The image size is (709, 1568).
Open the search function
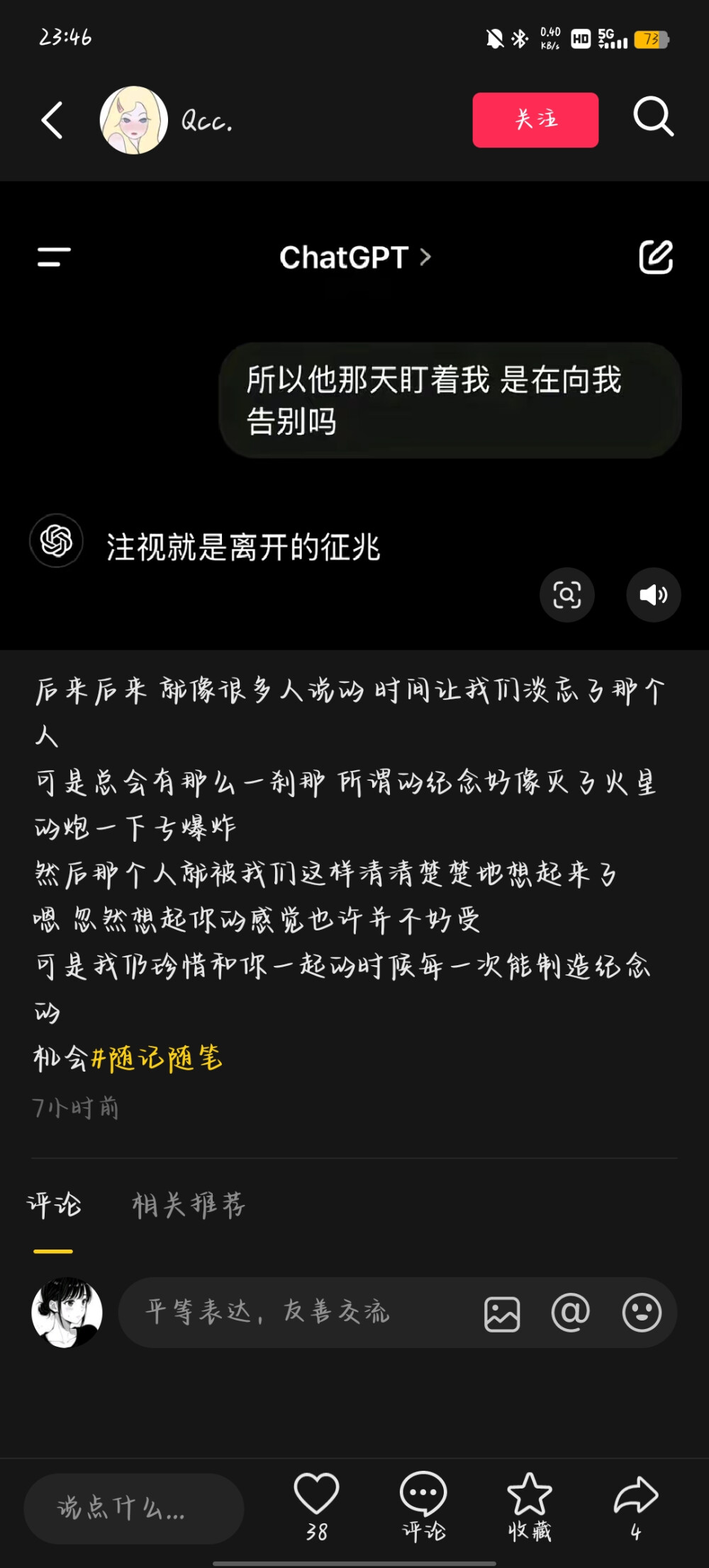coord(652,119)
